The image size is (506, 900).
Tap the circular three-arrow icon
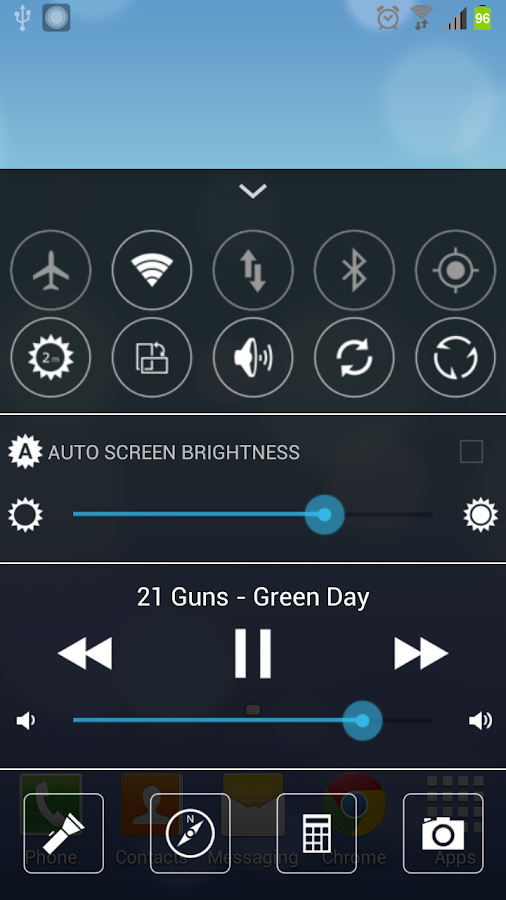coord(455,357)
